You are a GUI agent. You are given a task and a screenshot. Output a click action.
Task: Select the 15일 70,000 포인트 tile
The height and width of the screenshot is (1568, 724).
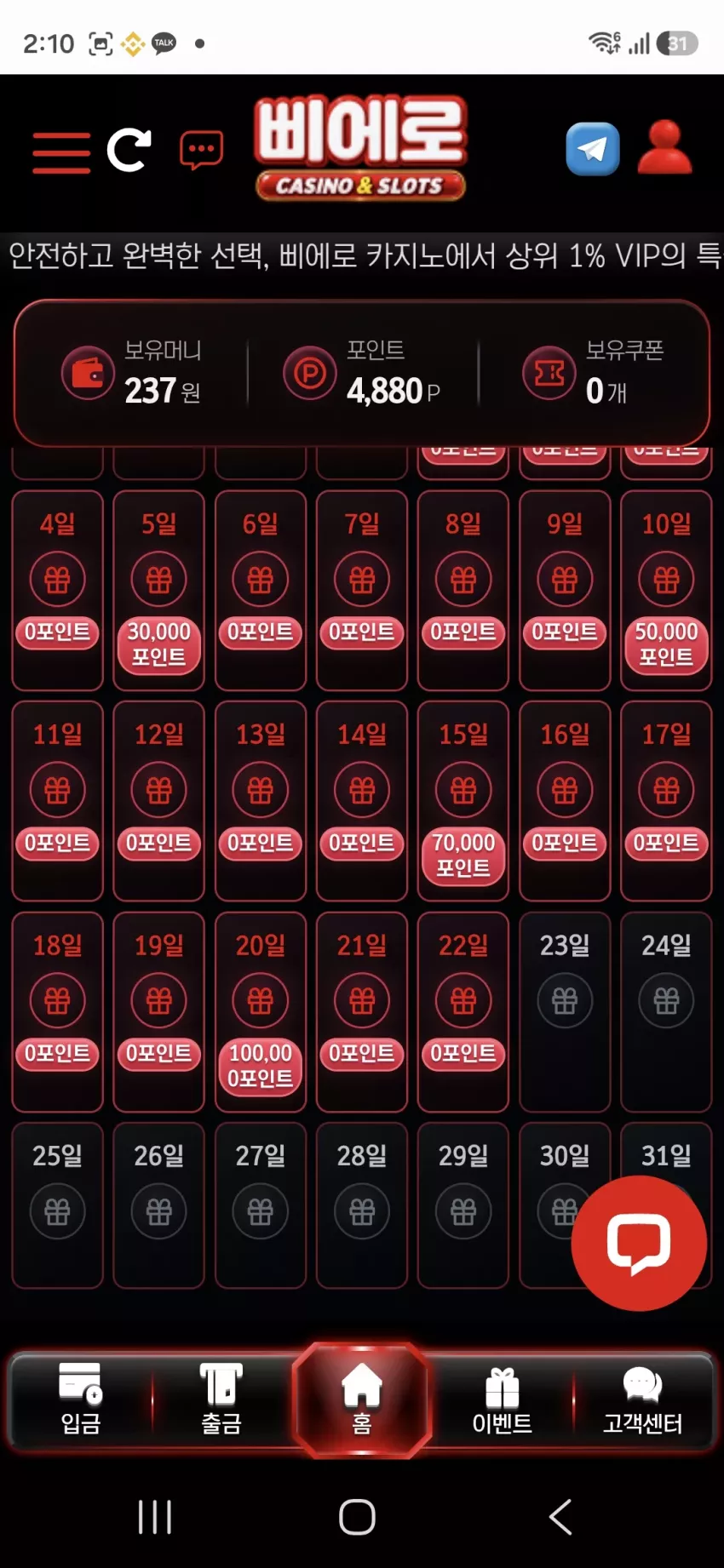[x=463, y=800]
